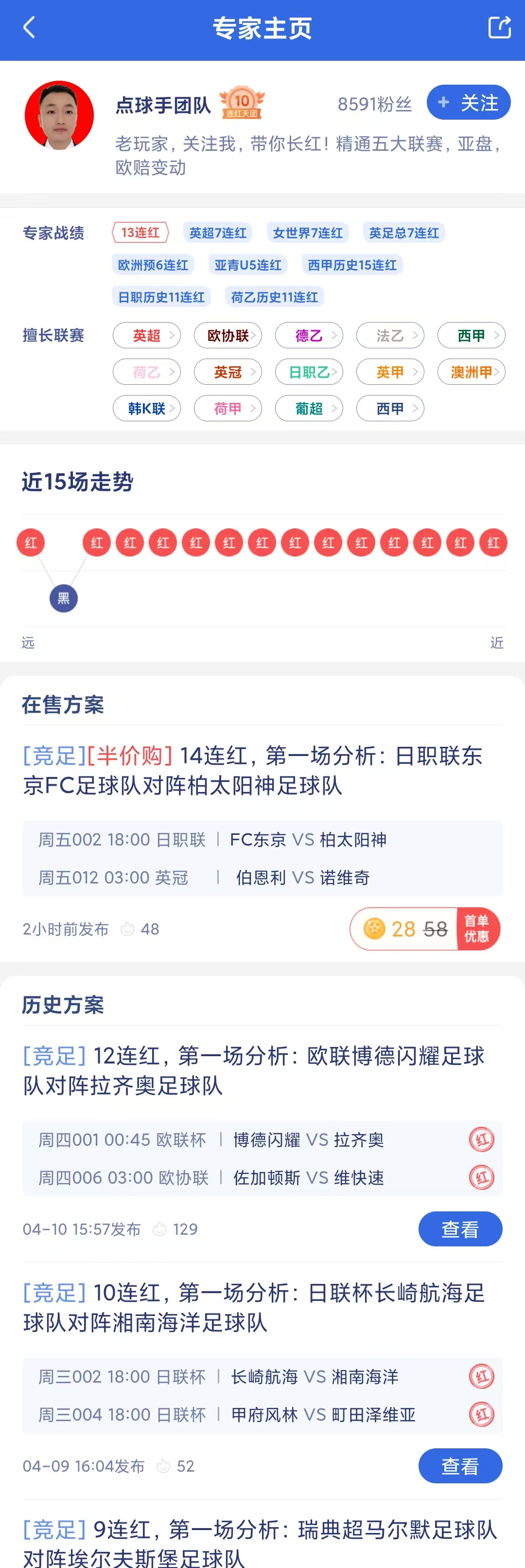
Task: Tap the 荷甲 league chip
Action: [x=227, y=409]
